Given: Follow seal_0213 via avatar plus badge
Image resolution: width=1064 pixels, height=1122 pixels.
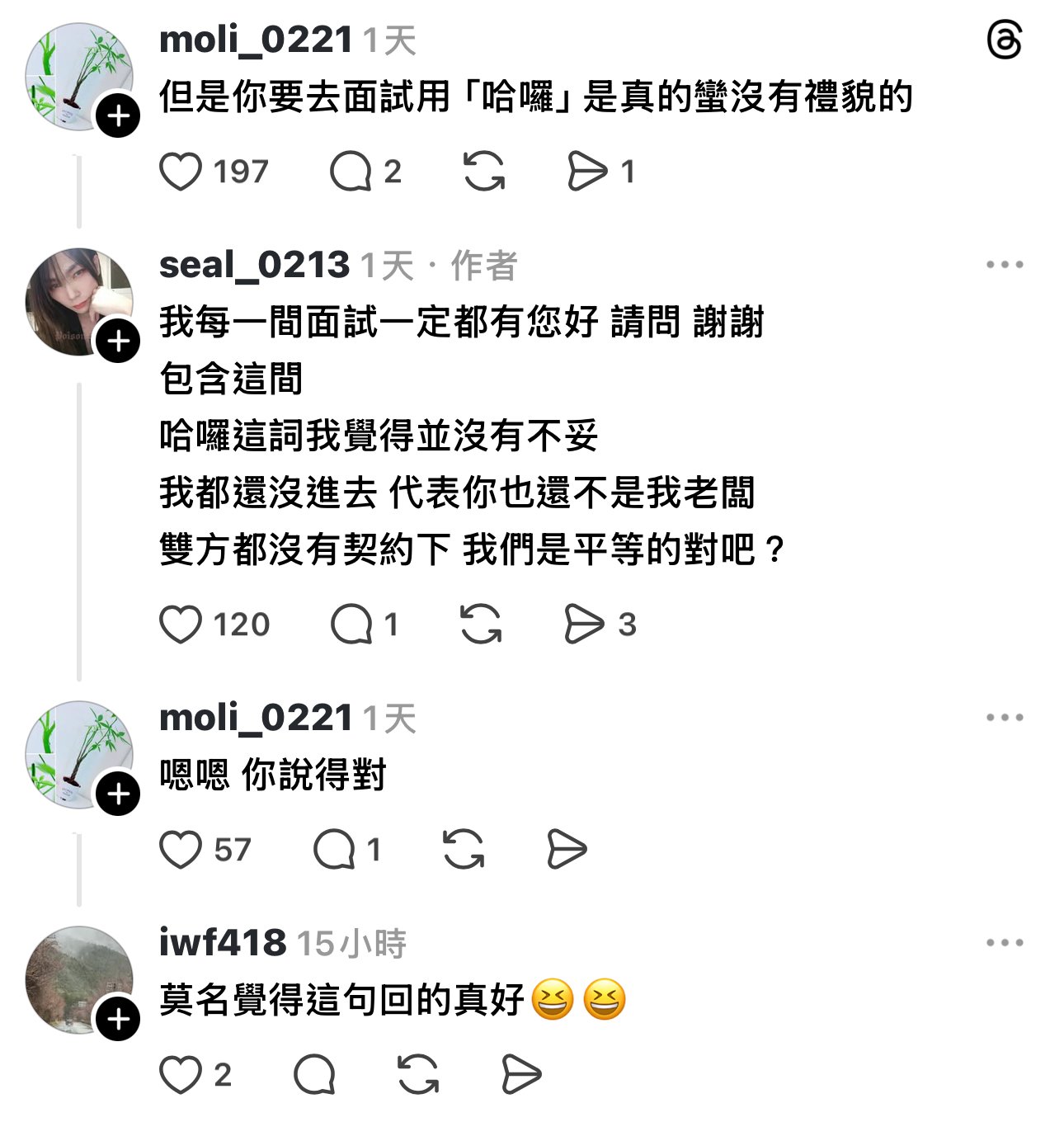Looking at the screenshot, I should (x=118, y=340).
